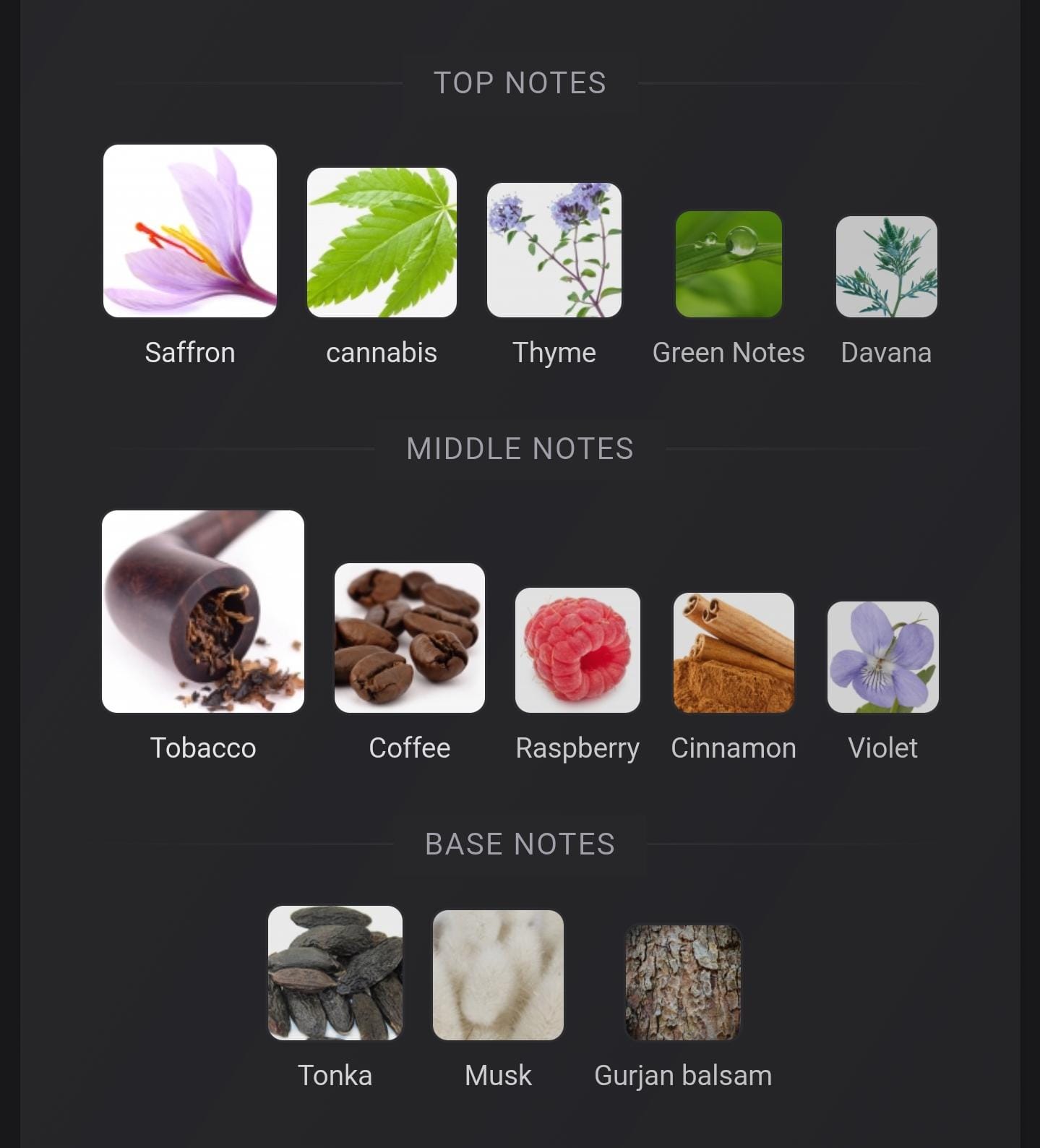Open the Musk note

click(x=498, y=975)
